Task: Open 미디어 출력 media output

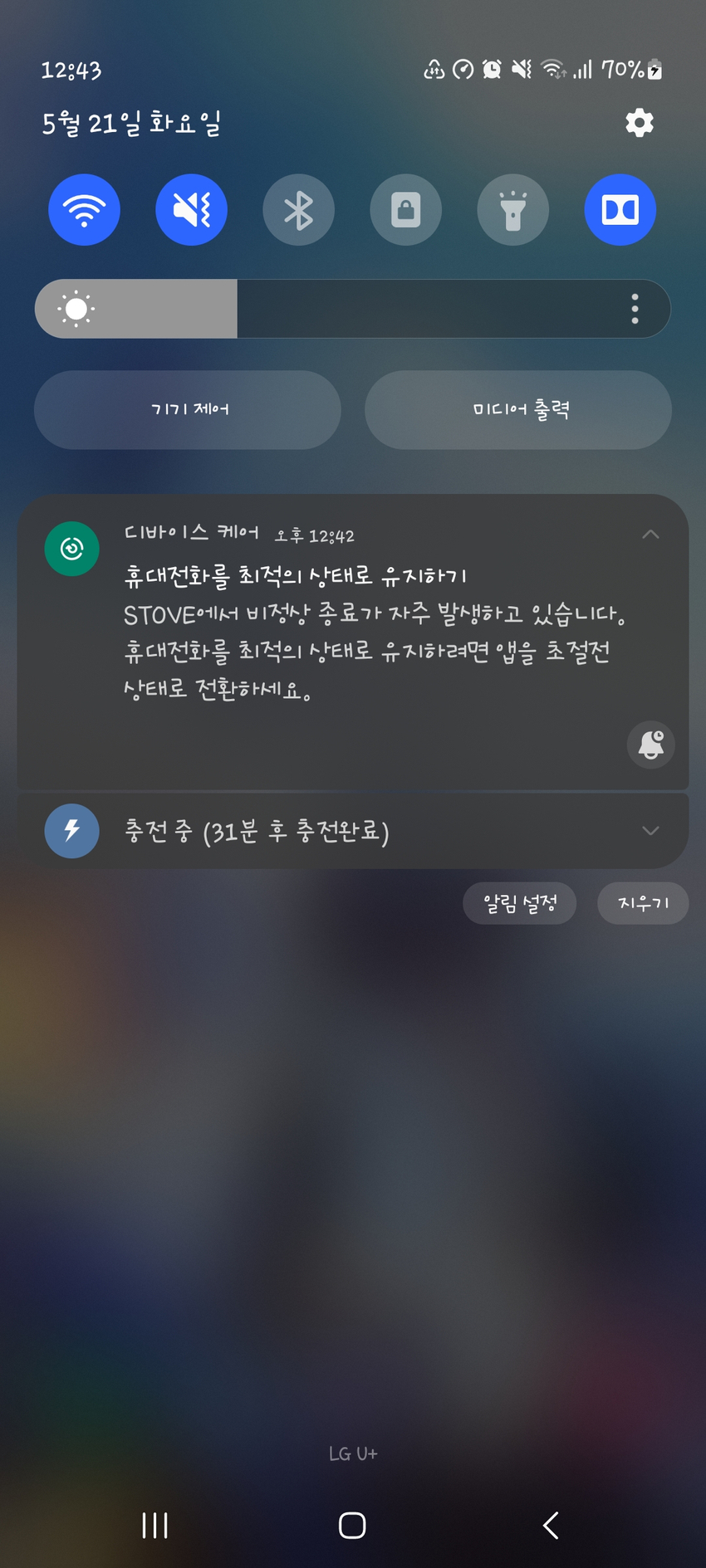Action: [x=518, y=409]
